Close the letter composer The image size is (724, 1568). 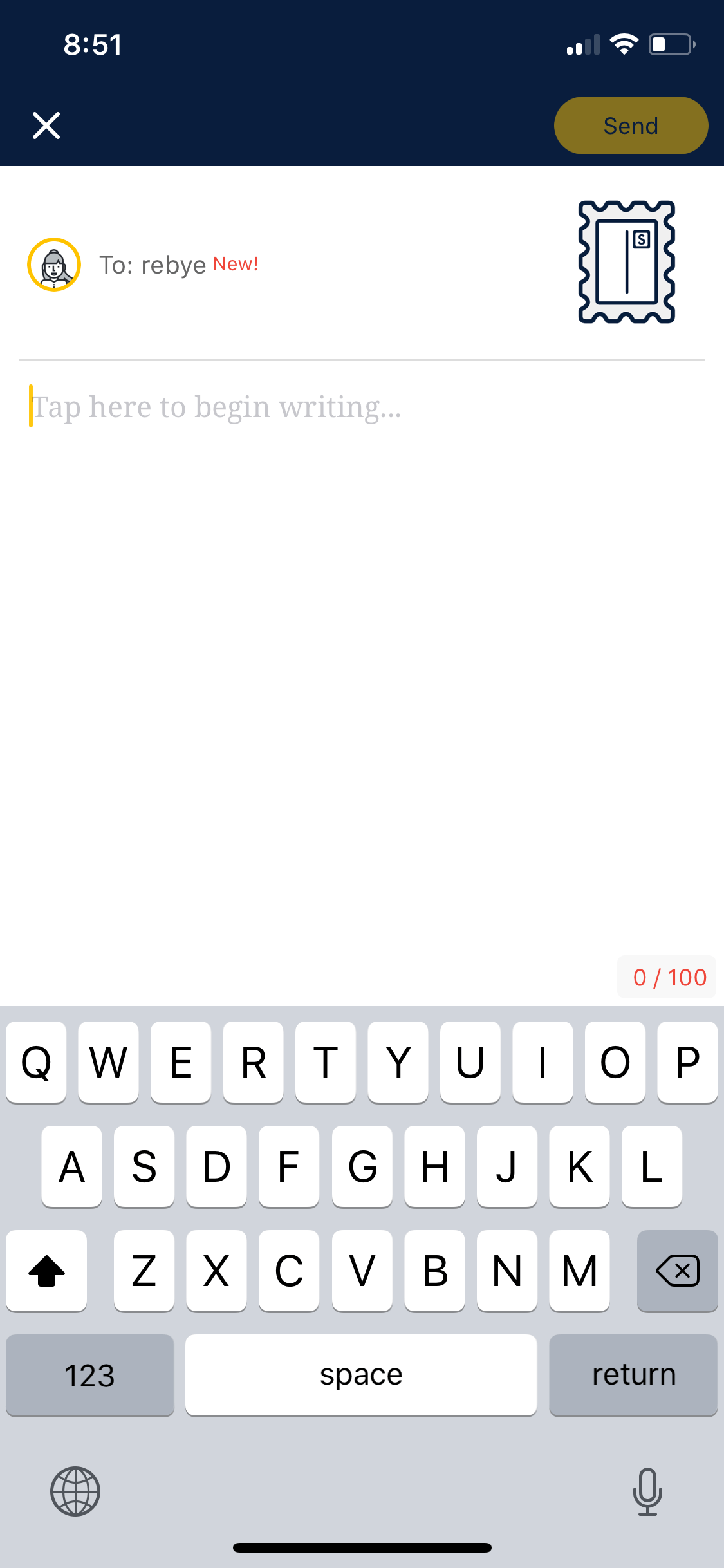46,126
